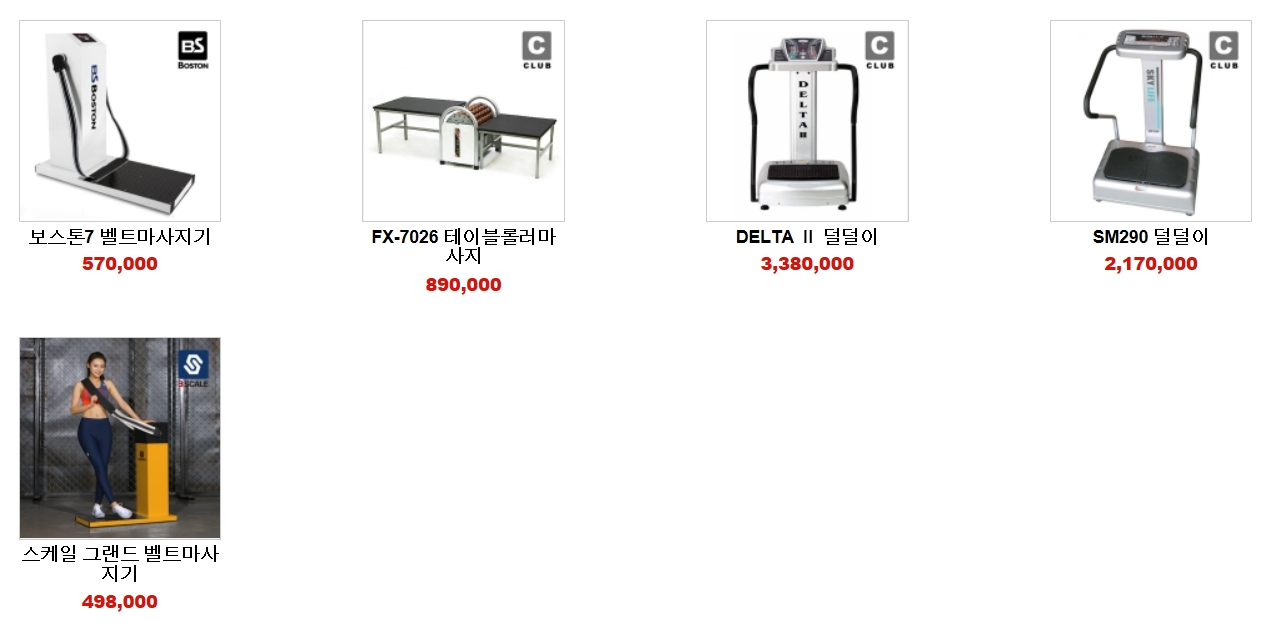Viewport: 1285px width, 628px height.
Task: Select the SM290 덜덜이 product
Action: pos(1150,121)
